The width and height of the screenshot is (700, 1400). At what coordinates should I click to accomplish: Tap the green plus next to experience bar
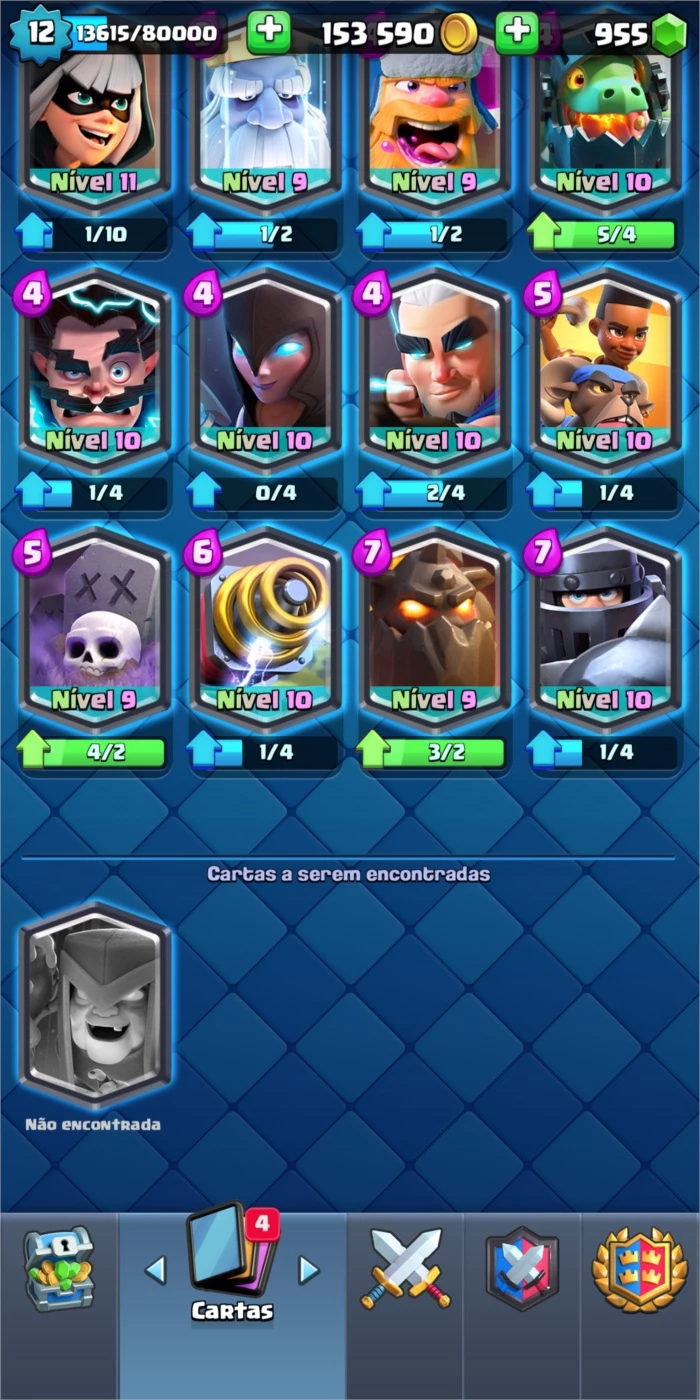pos(269,32)
